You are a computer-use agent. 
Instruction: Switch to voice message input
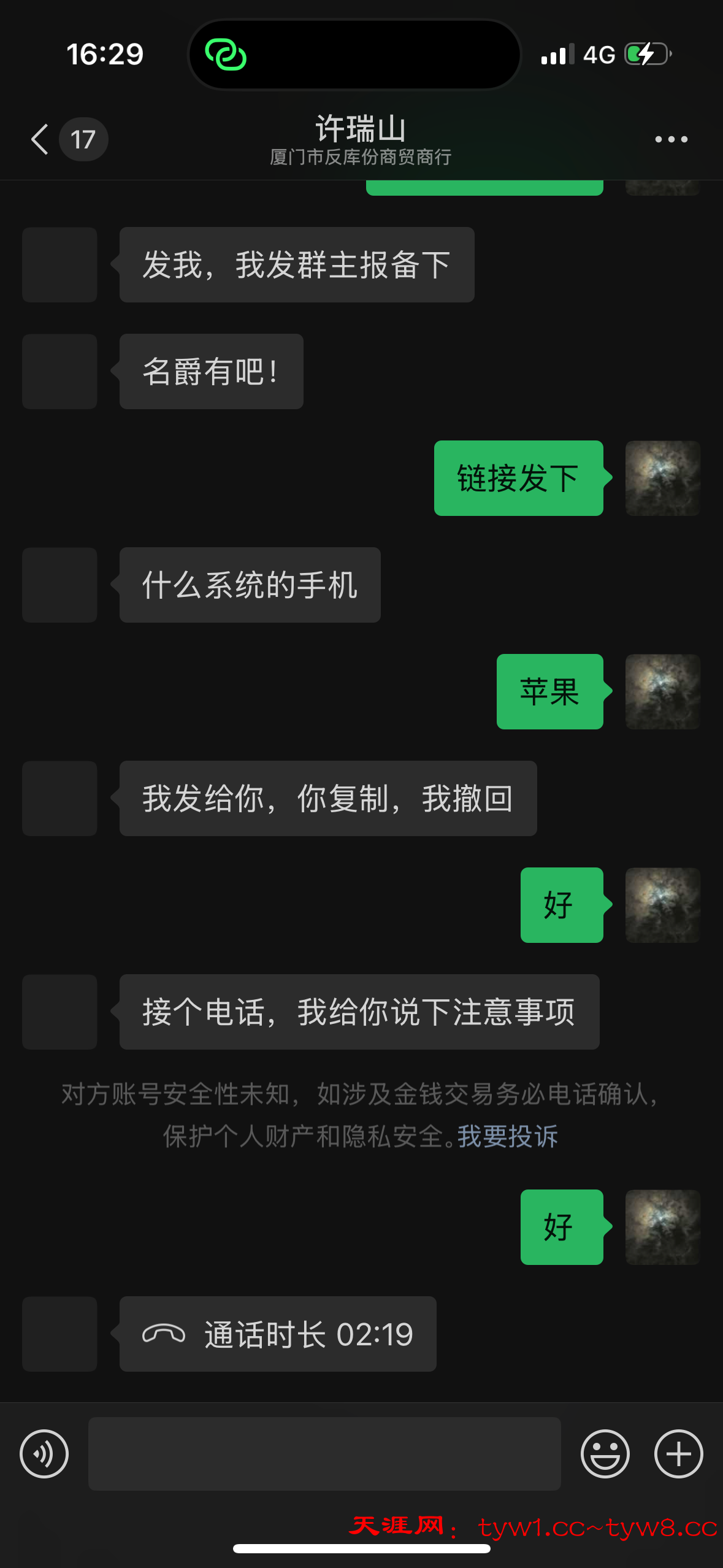44,1453
